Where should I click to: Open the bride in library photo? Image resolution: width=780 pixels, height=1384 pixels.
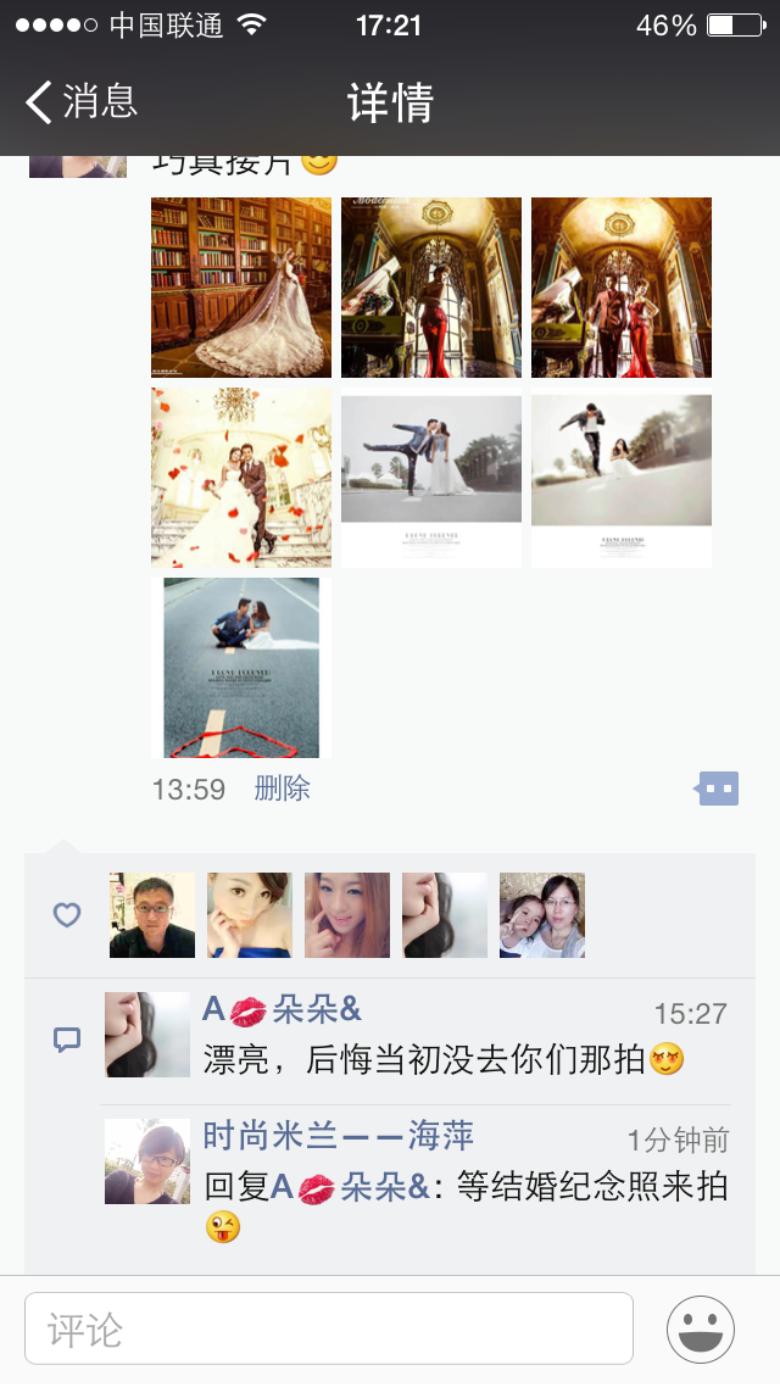click(x=241, y=287)
